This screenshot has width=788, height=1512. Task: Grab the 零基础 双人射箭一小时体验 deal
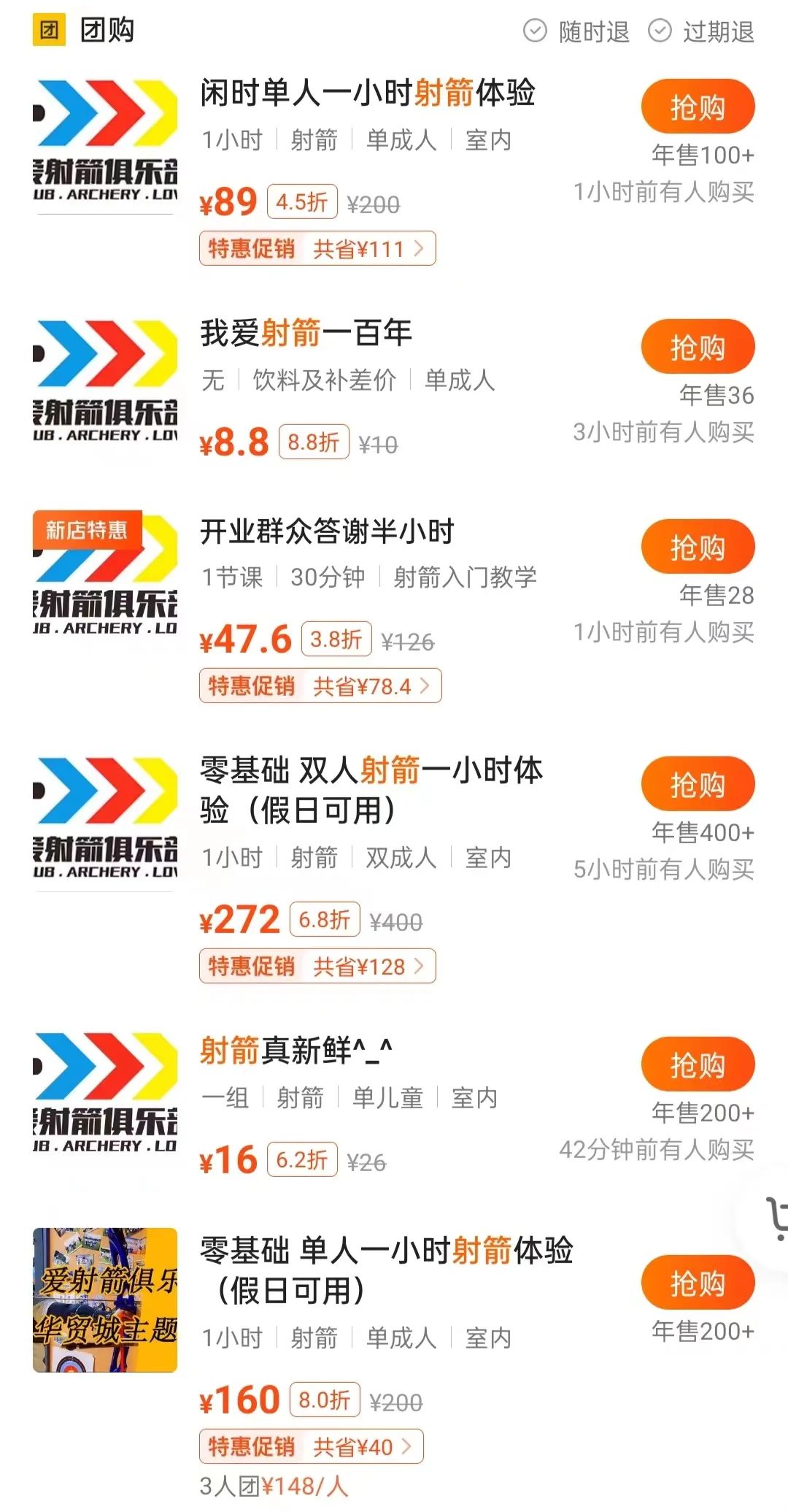[698, 785]
